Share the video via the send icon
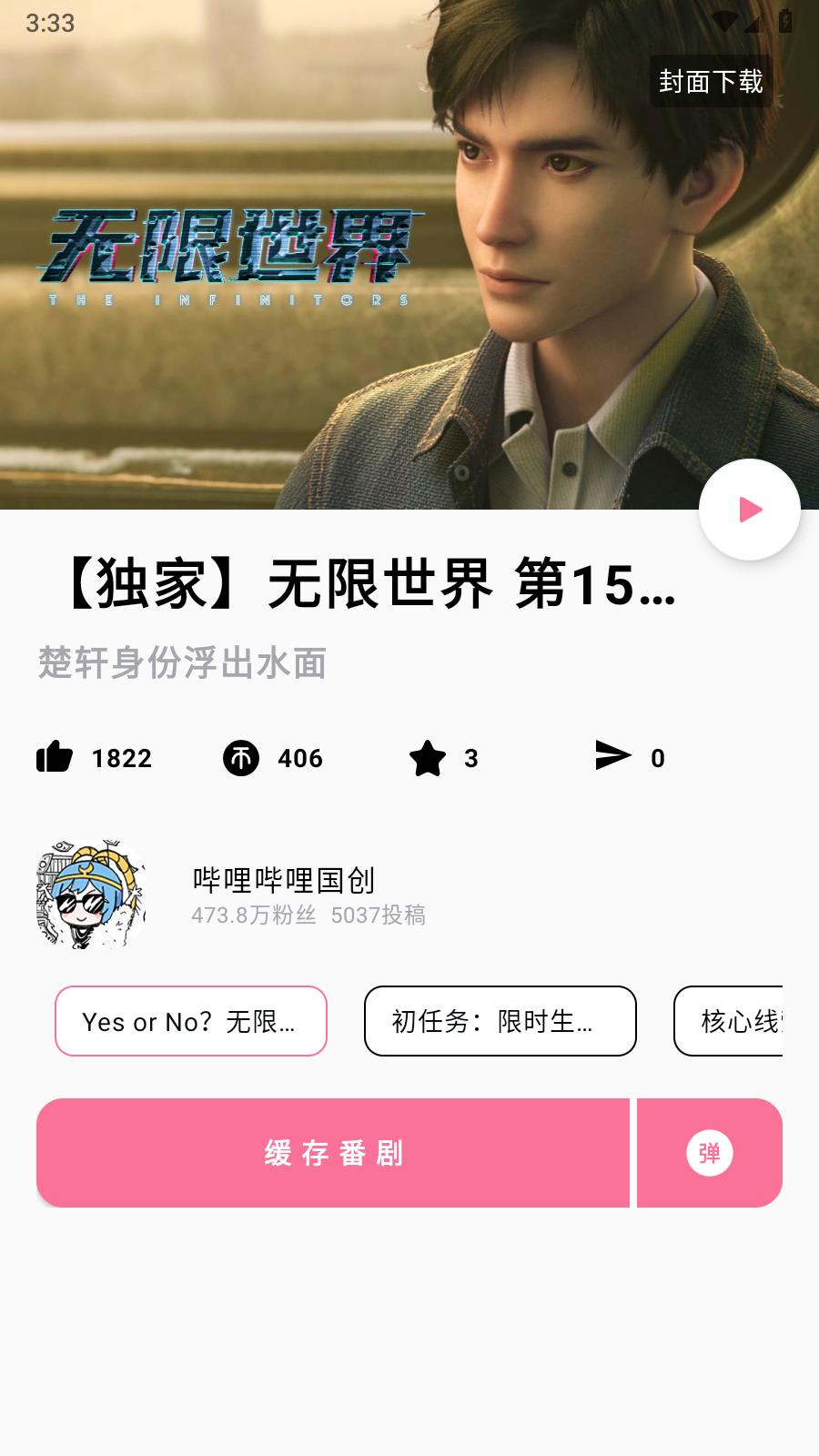 coord(613,755)
